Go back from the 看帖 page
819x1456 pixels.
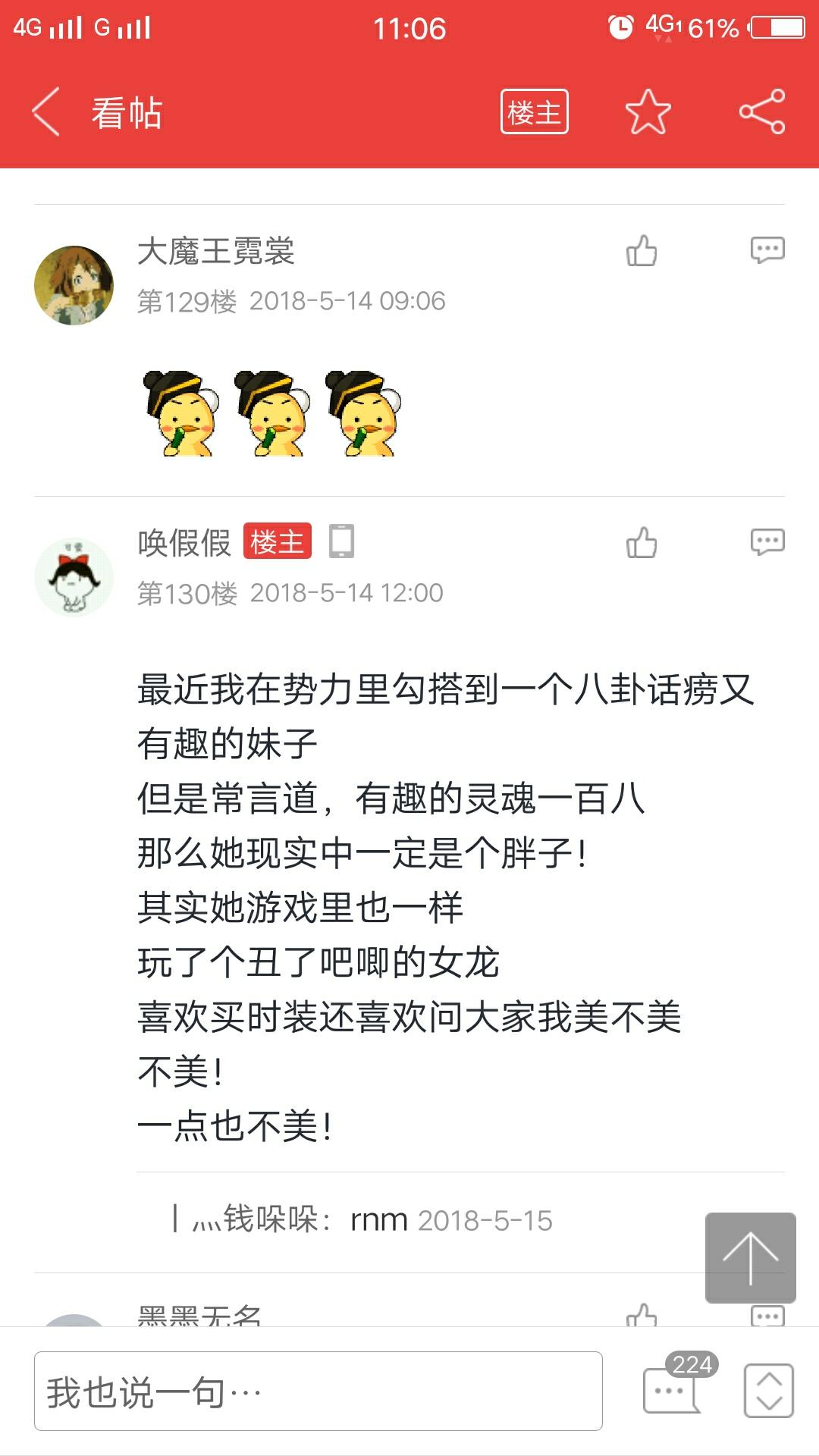point(47,112)
